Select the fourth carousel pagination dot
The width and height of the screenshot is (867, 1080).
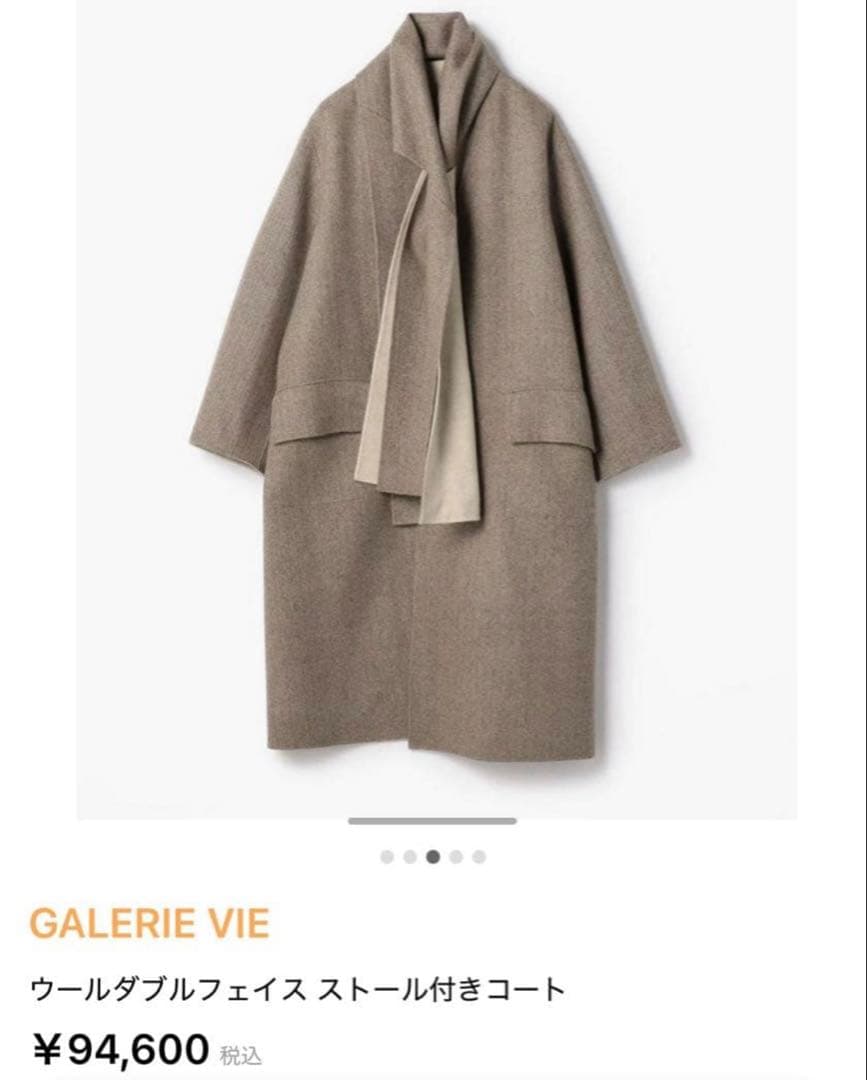point(454,856)
